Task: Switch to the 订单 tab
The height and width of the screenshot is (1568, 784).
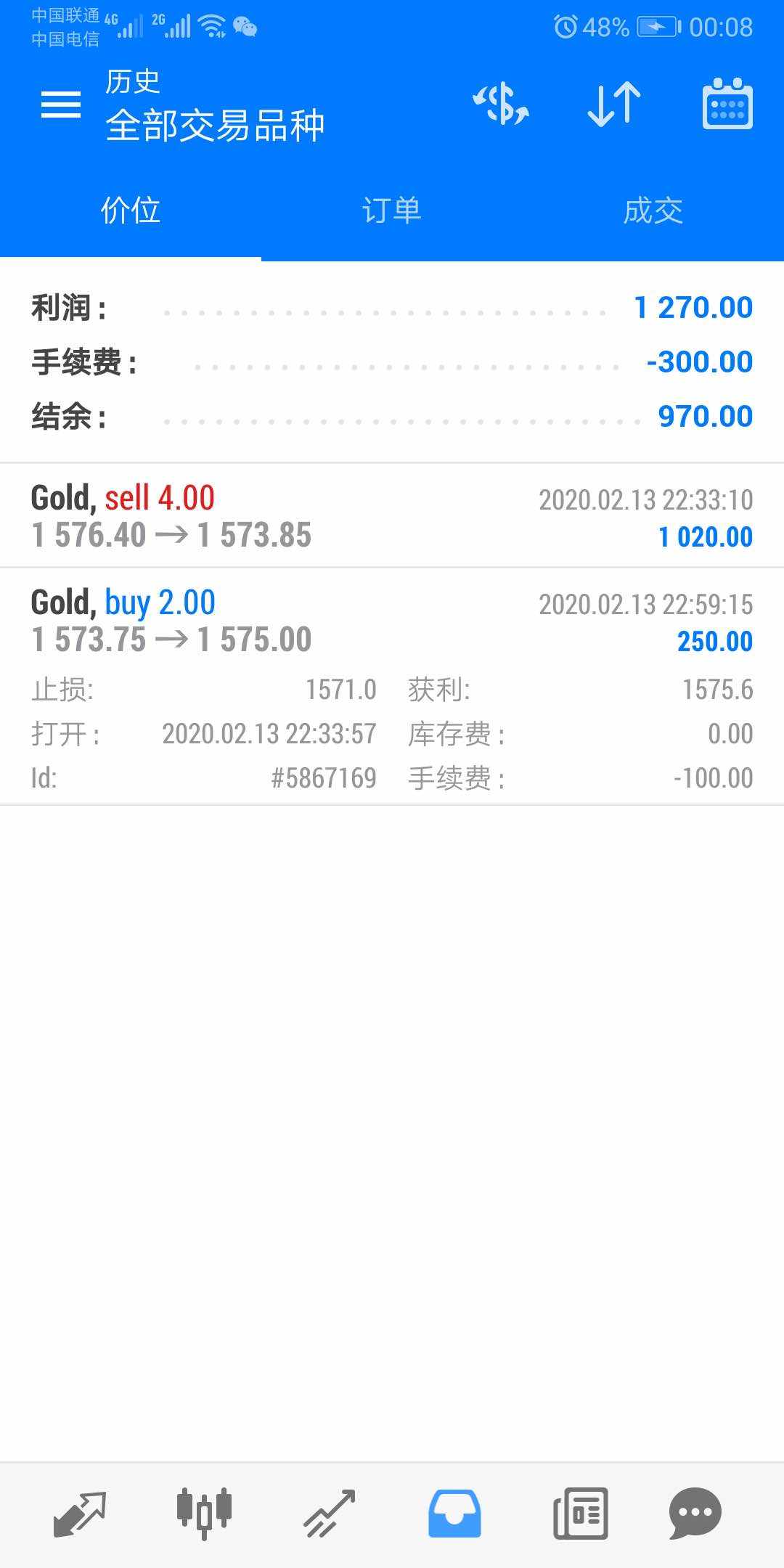Action: (x=392, y=211)
